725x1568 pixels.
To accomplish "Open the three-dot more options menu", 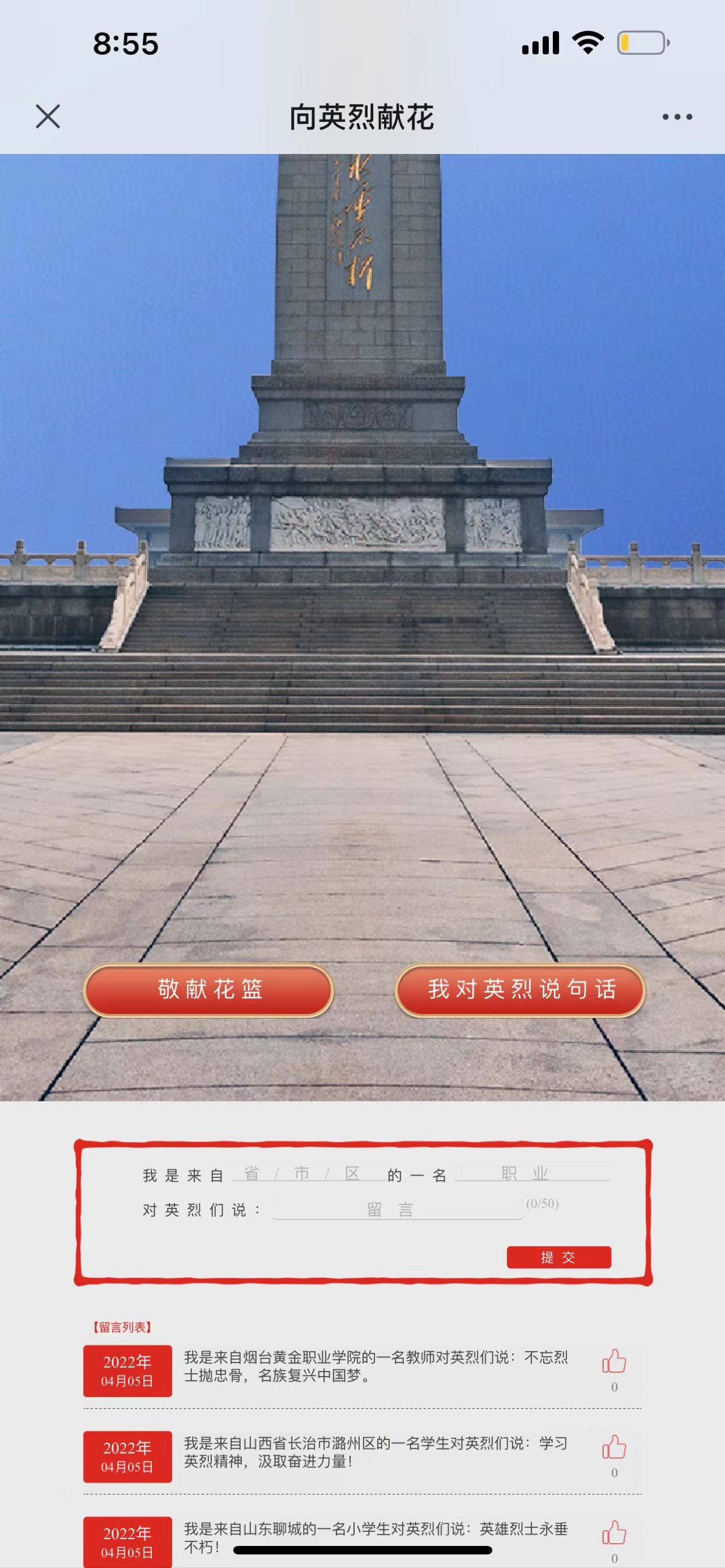I will point(677,116).
